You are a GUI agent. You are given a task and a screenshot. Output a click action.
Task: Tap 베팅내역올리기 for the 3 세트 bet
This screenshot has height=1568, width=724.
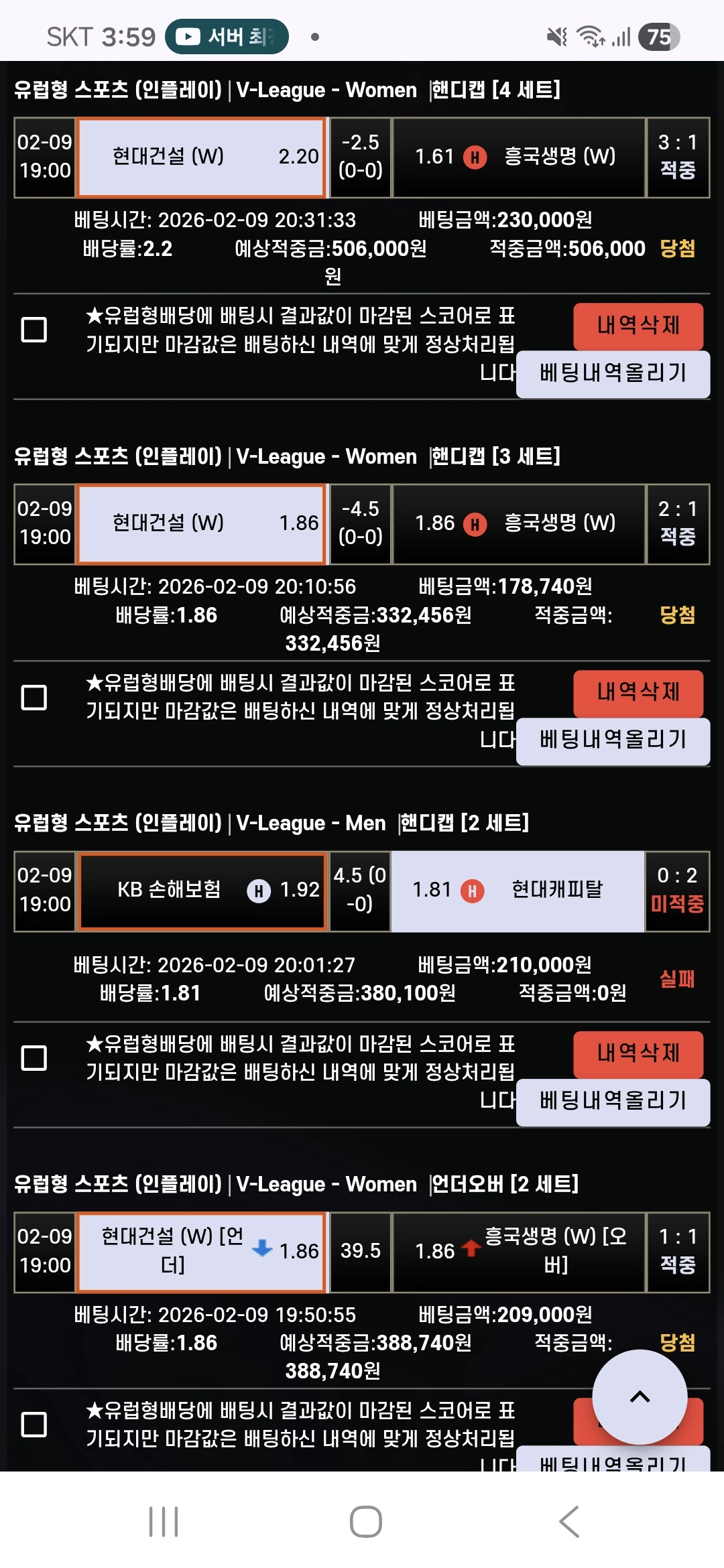[x=613, y=740]
